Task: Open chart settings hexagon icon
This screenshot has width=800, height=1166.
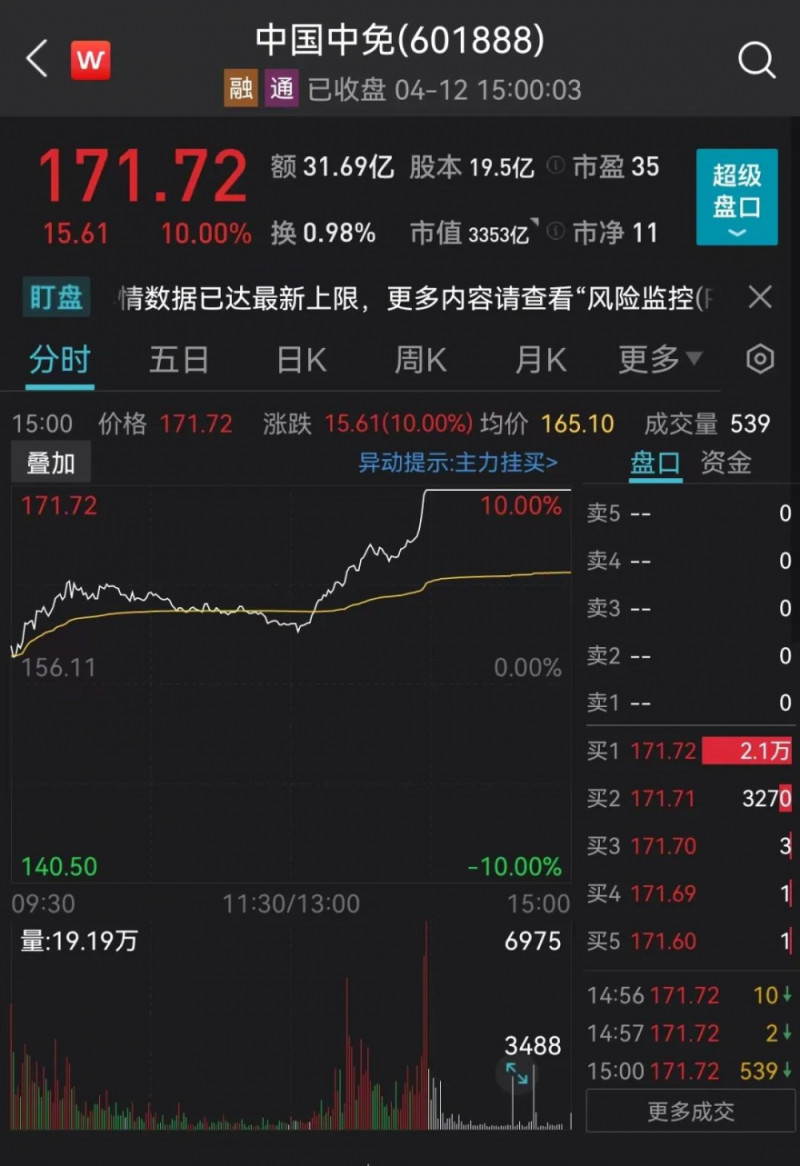Action: point(761,359)
